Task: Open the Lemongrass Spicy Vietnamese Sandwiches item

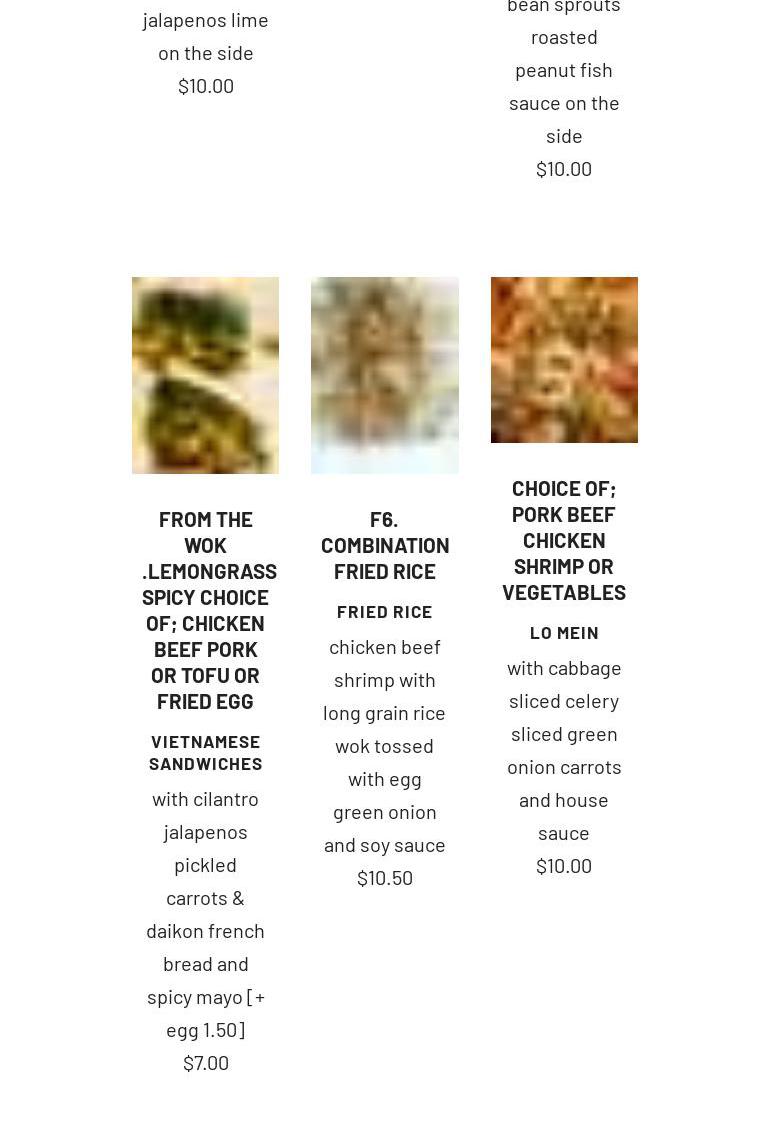Action: [205, 609]
